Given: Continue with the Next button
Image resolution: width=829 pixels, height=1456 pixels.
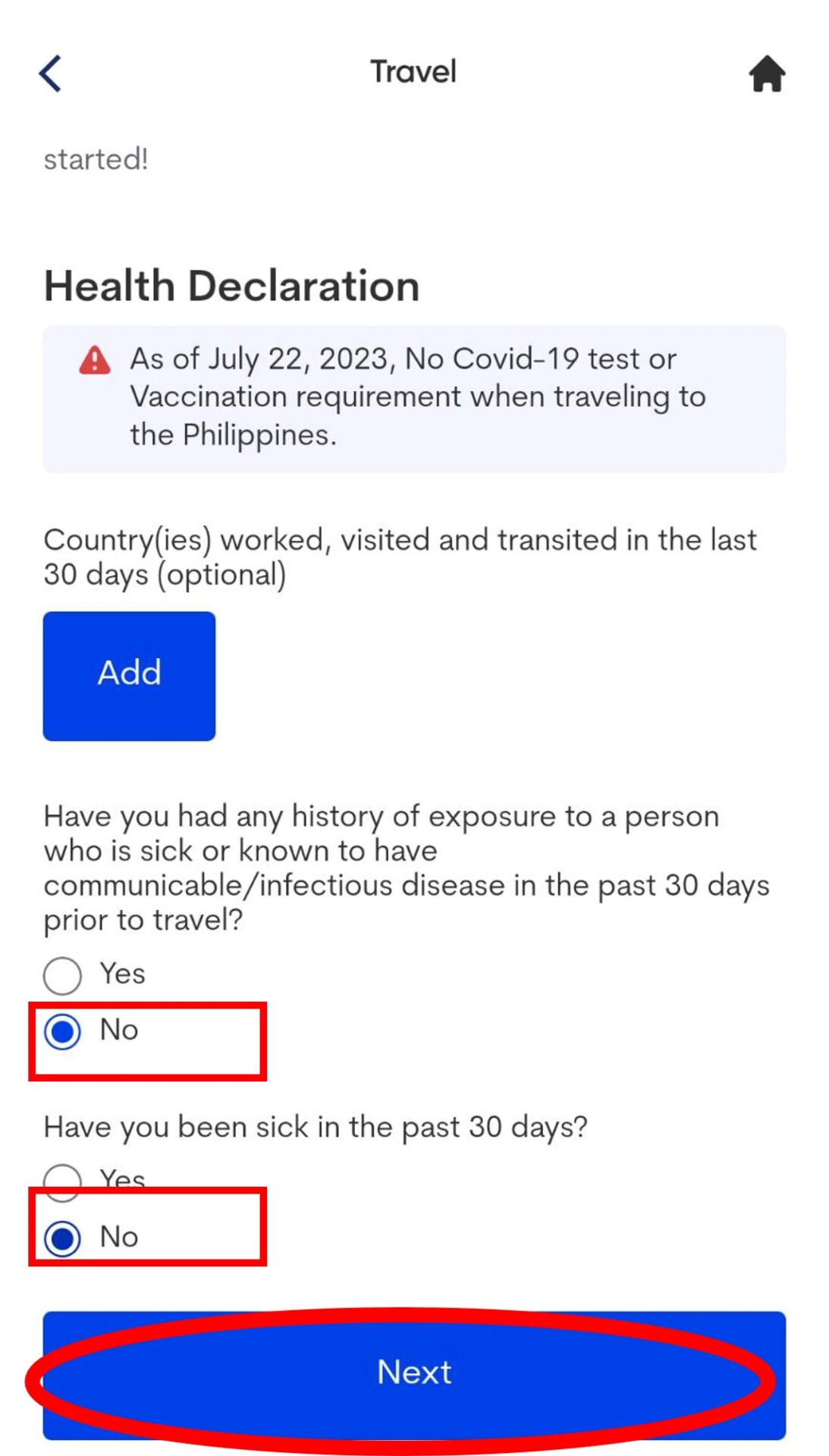Looking at the screenshot, I should (414, 1373).
